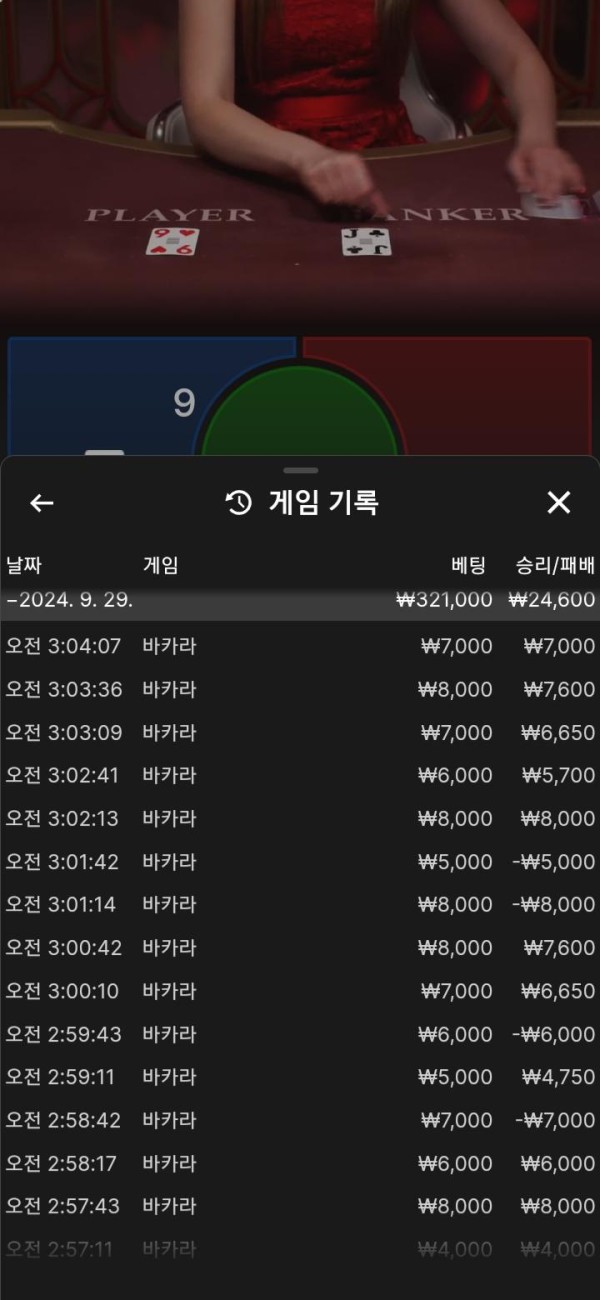Image resolution: width=600 pixels, height=1300 pixels.
Task: Collapse the 2024. 9. 29. date summary
Action: [70, 600]
